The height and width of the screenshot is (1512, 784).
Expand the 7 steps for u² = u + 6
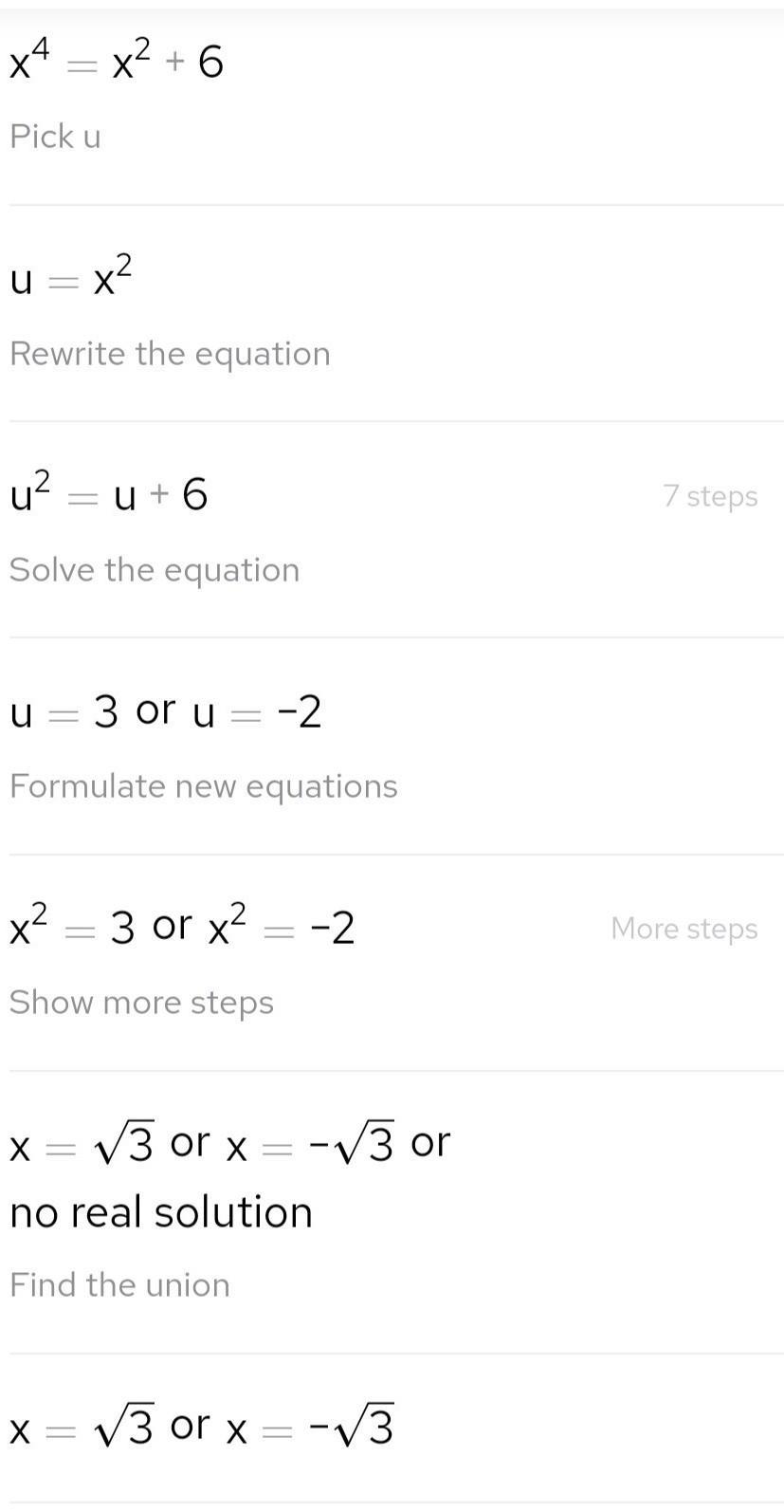pyautogui.click(x=710, y=496)
